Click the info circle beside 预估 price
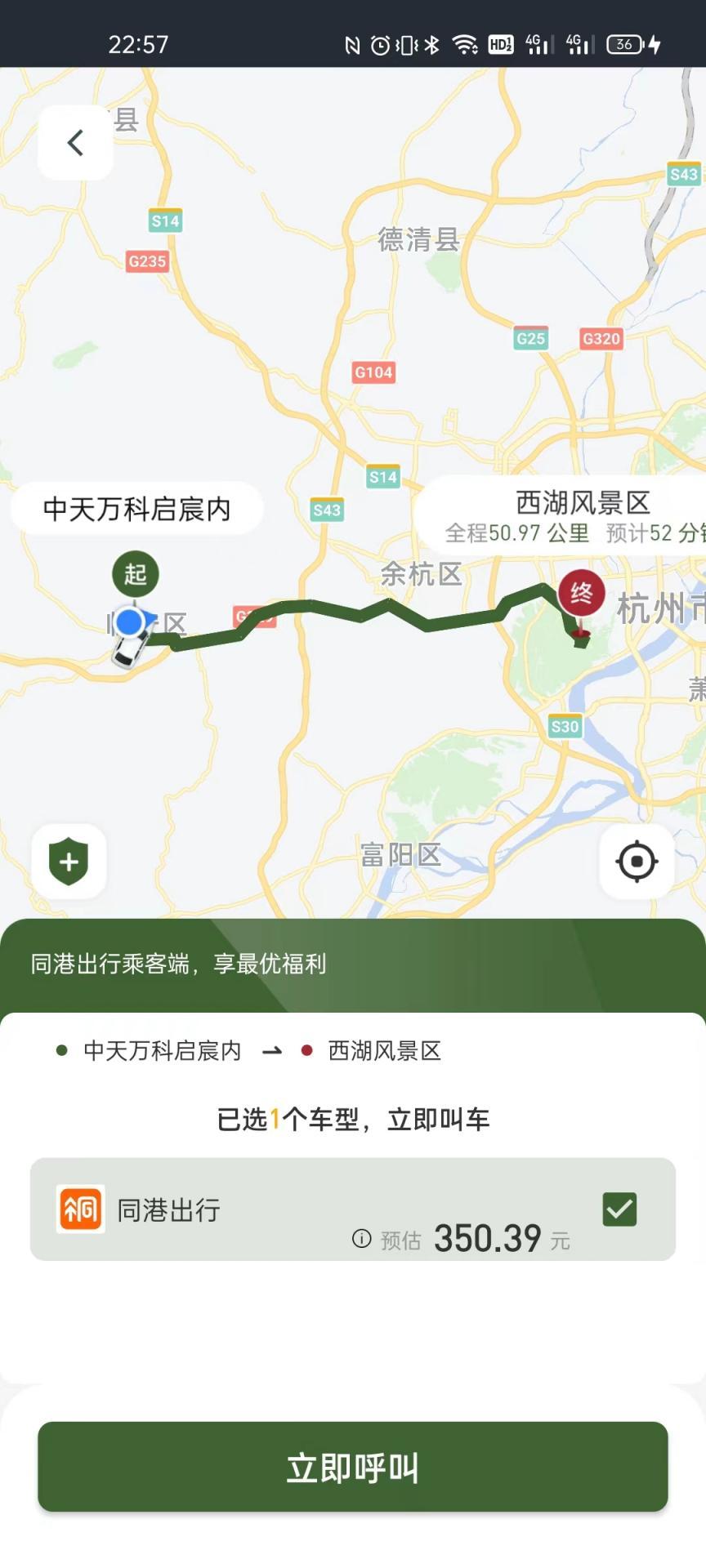The width and height of the screenshot is (706, 1568). 360,1239
